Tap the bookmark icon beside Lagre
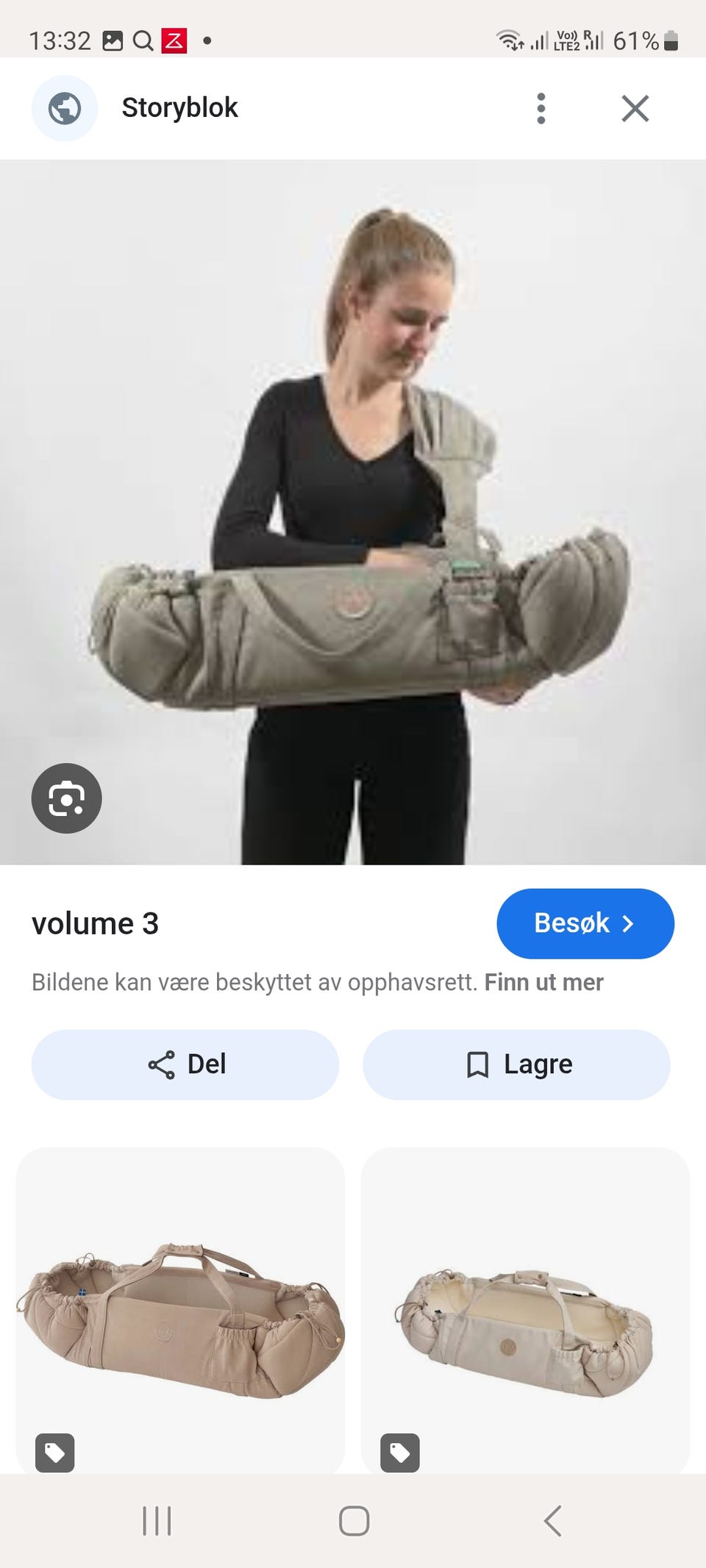The image size is (706, 1568). pyautogui.click(x=478, y=1064)
